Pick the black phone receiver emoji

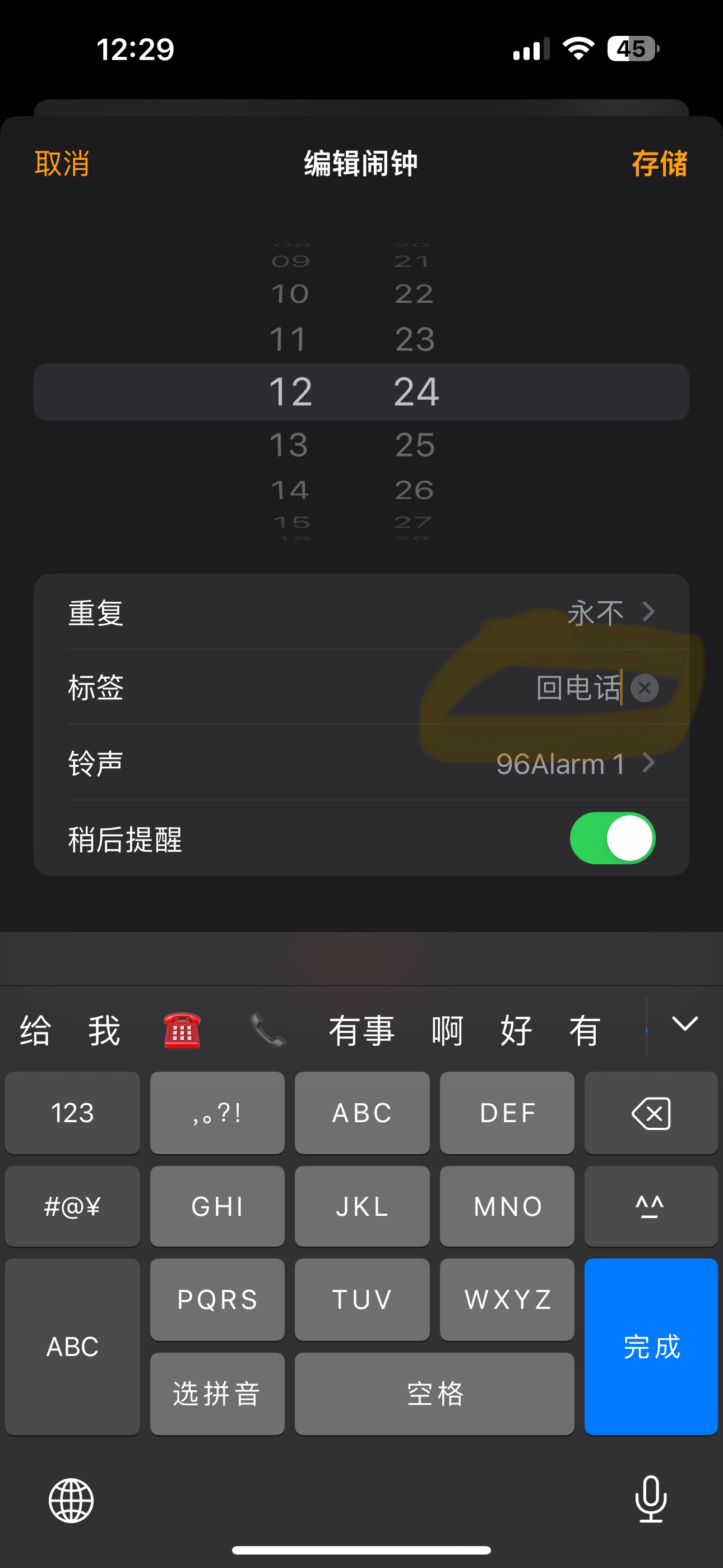[x=267, y=1031]
